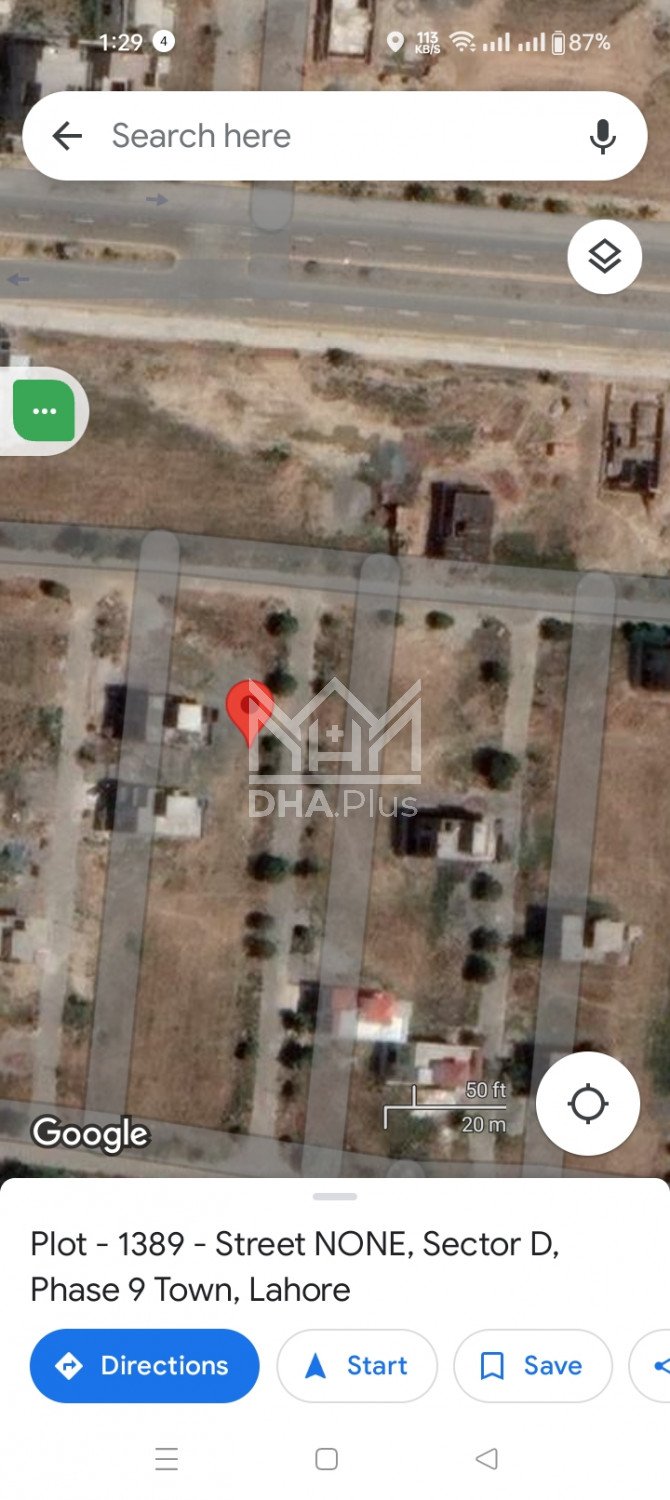
Task: Tap the red location pin marker
Action: [249, 707]
